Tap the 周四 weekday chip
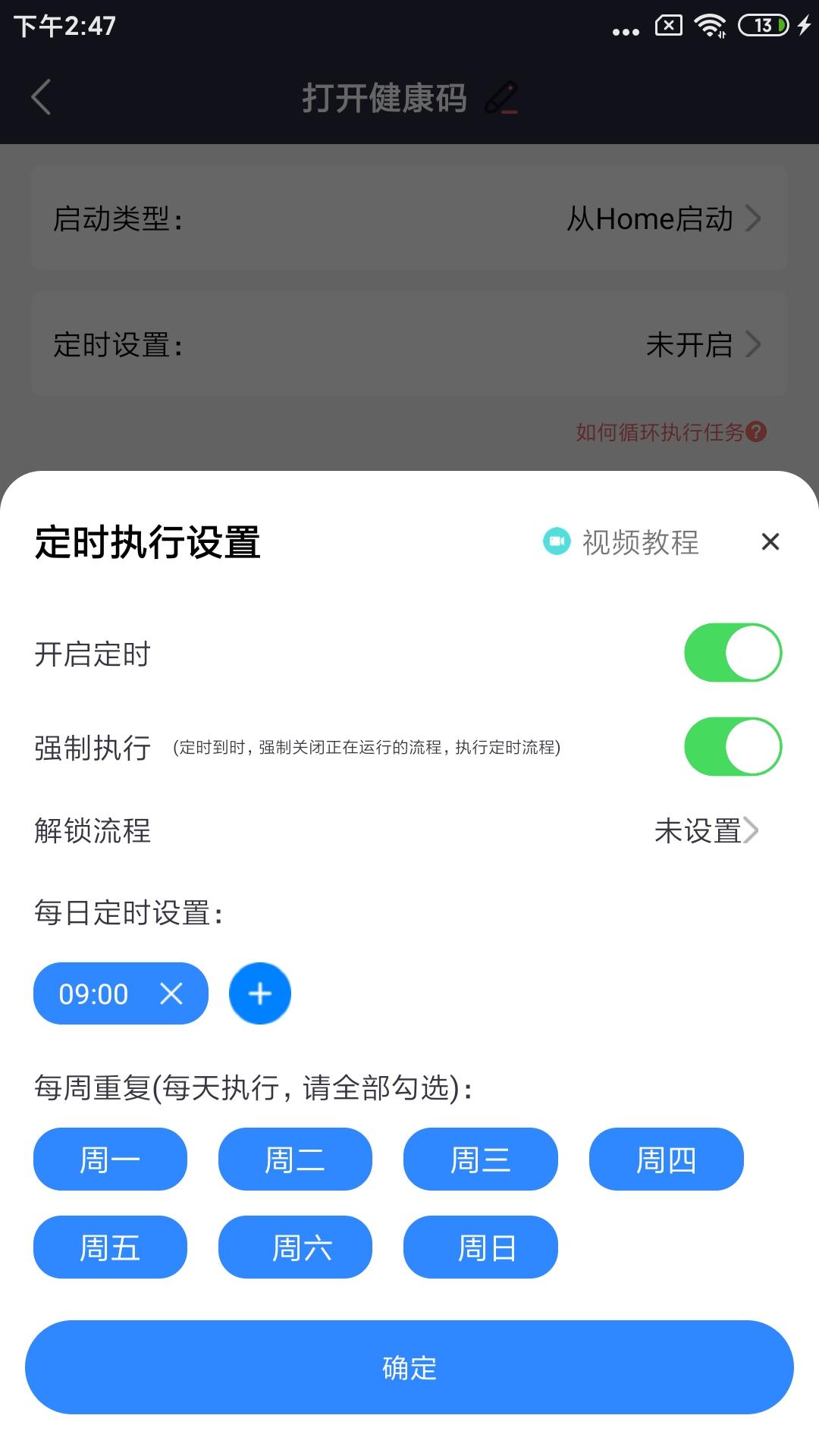Screen dimensions: 819x1456 click(x=666, y=1159)
